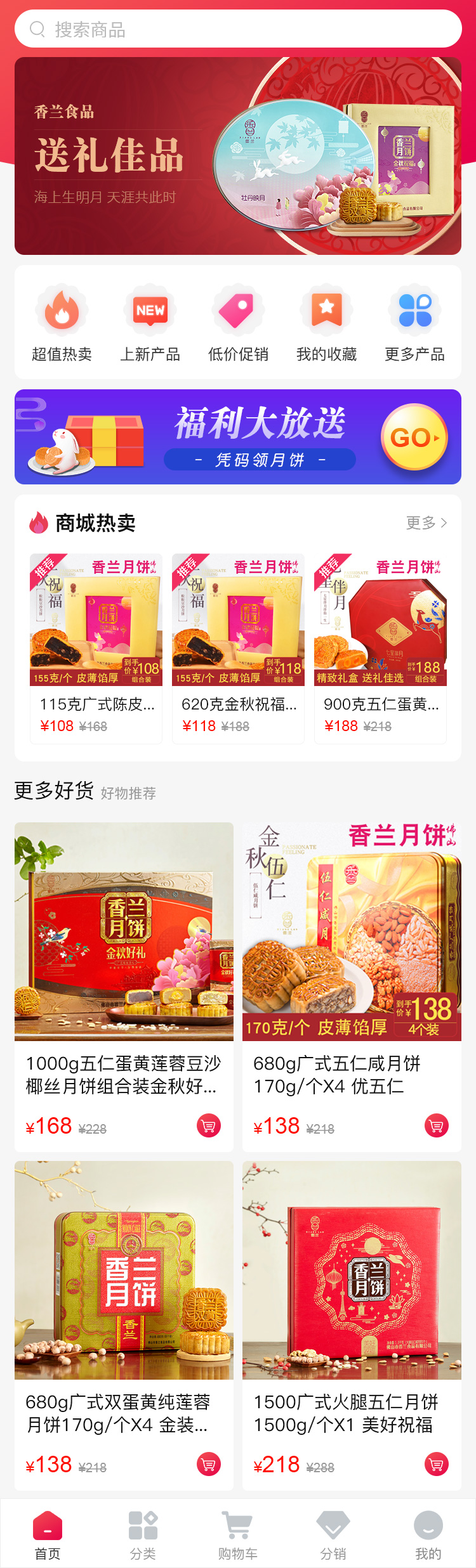The image size is (476, 1568).
Task: Add 680g广式五仁咸月饼 to cart
Action: pos(437,1125)
